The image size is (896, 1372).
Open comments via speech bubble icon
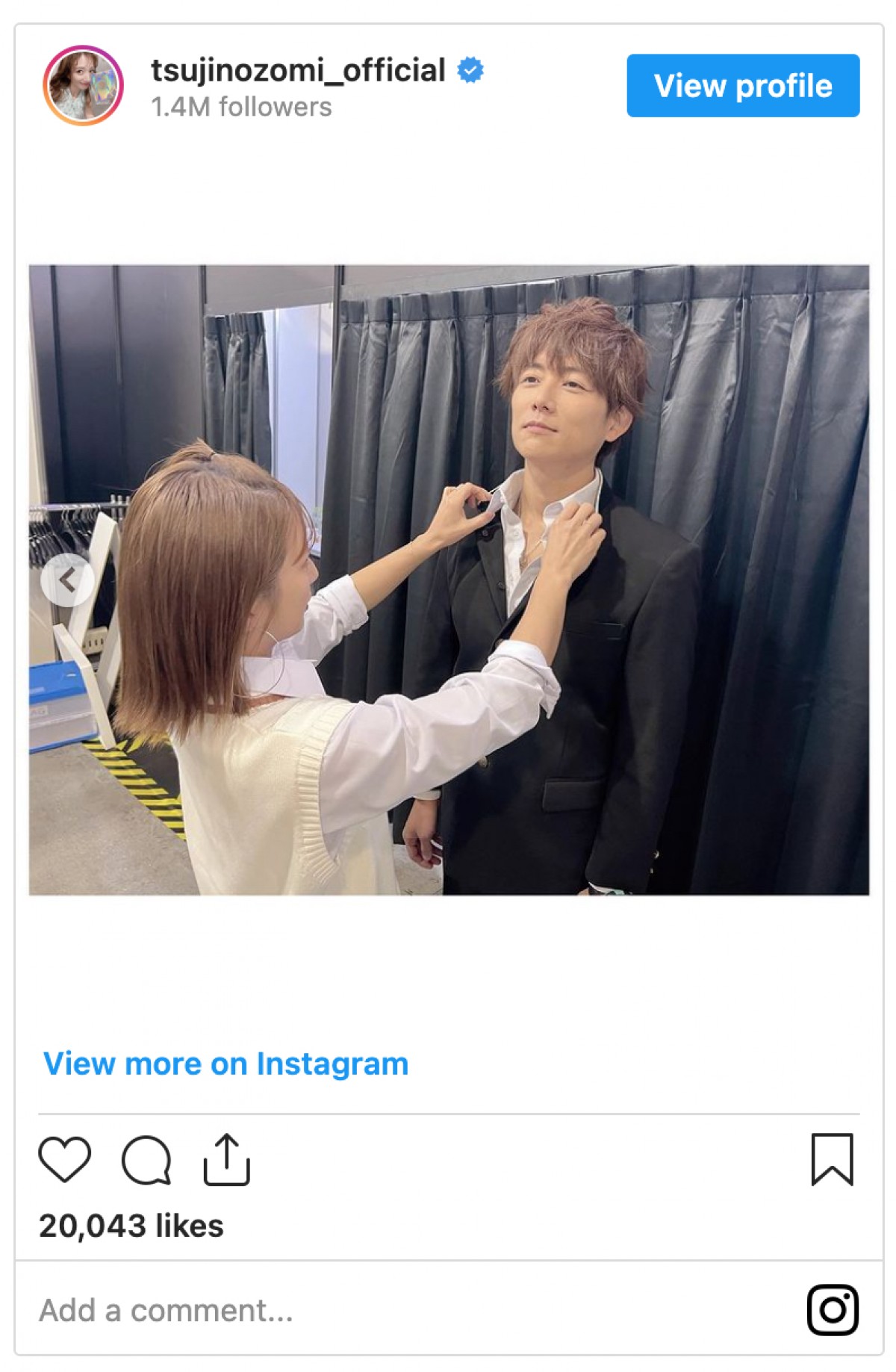click(x=146, y=1160)
